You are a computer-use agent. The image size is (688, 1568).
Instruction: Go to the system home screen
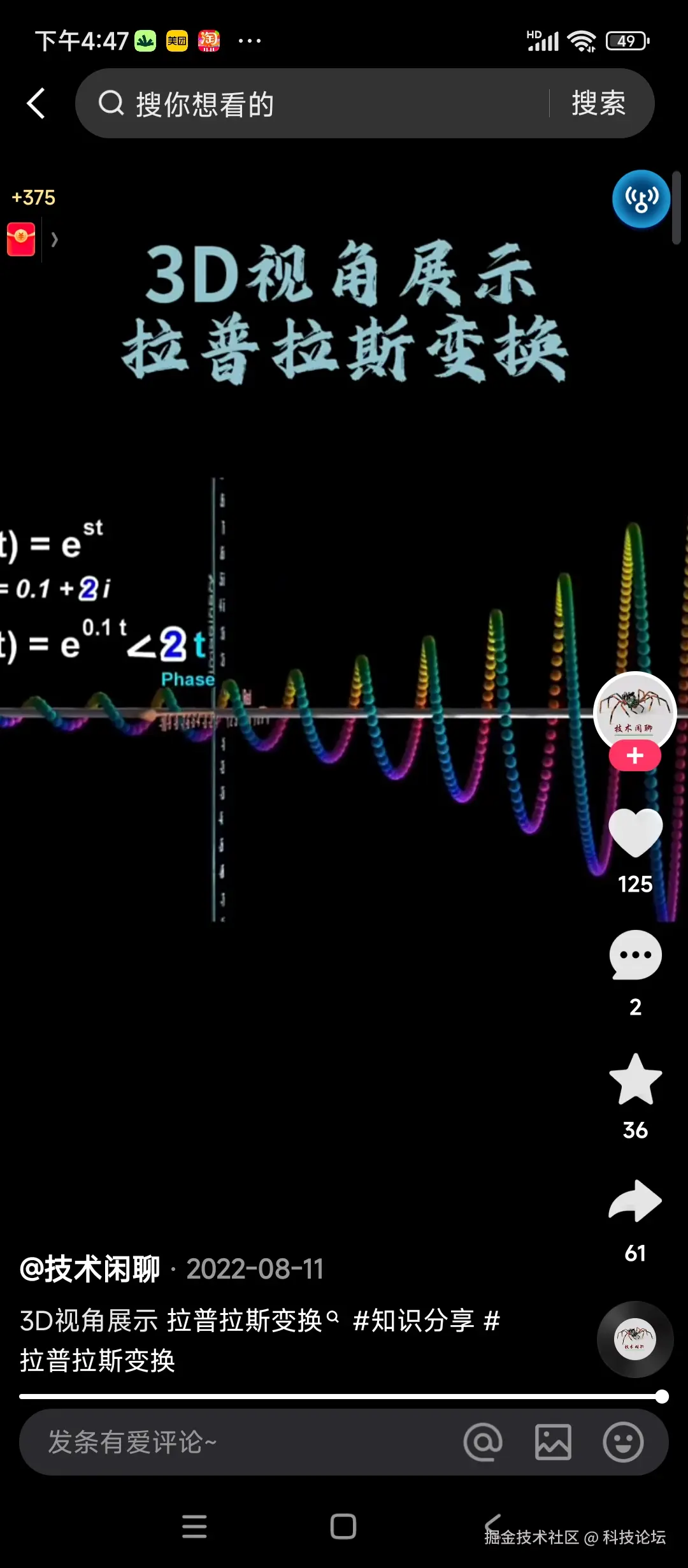343,1527
